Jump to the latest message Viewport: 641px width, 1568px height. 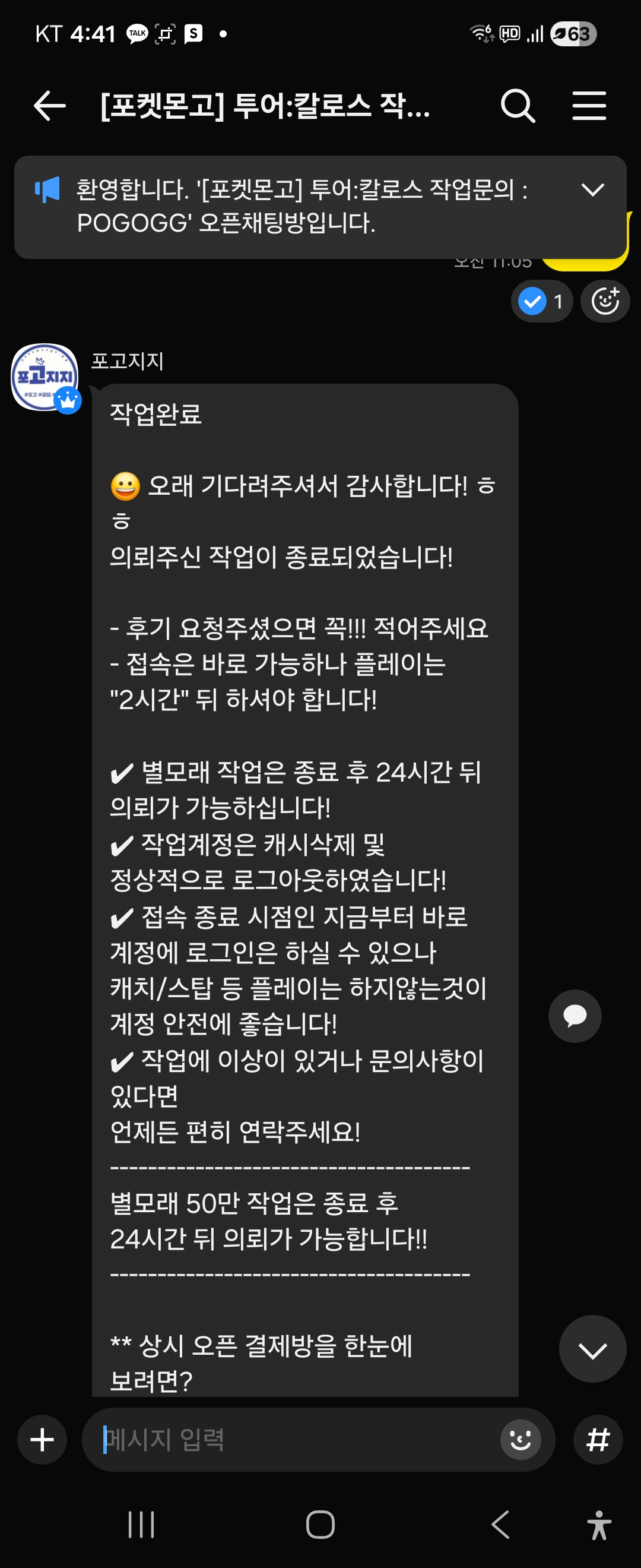click(x=592, y=1351)
